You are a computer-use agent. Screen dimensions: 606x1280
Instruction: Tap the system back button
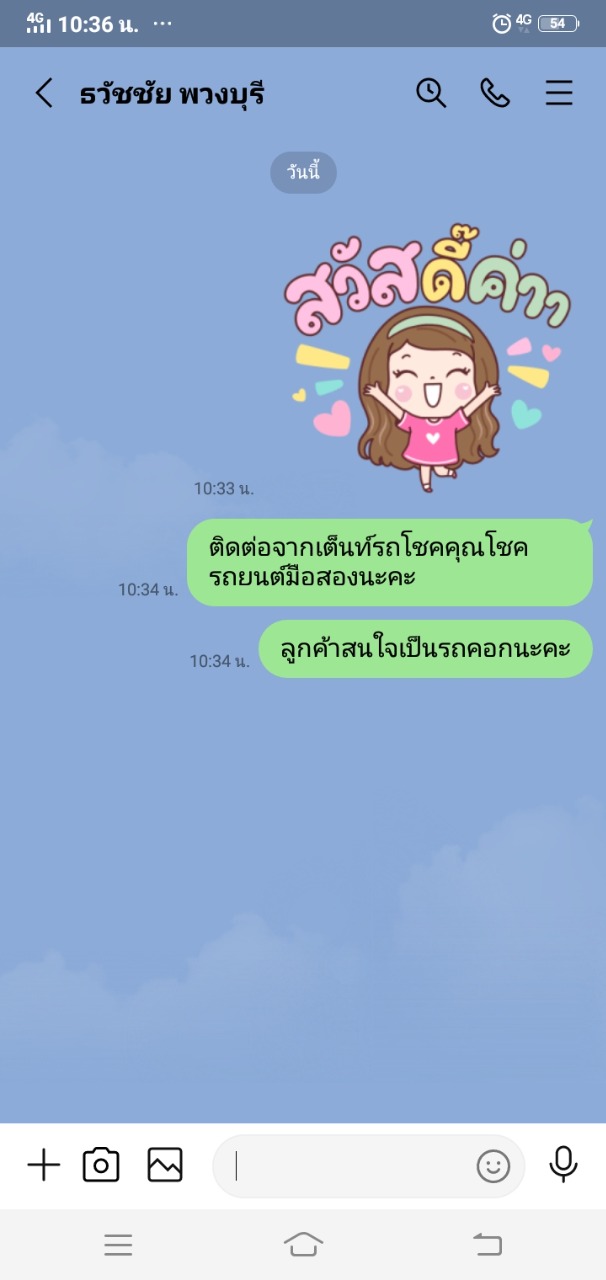487,1244
